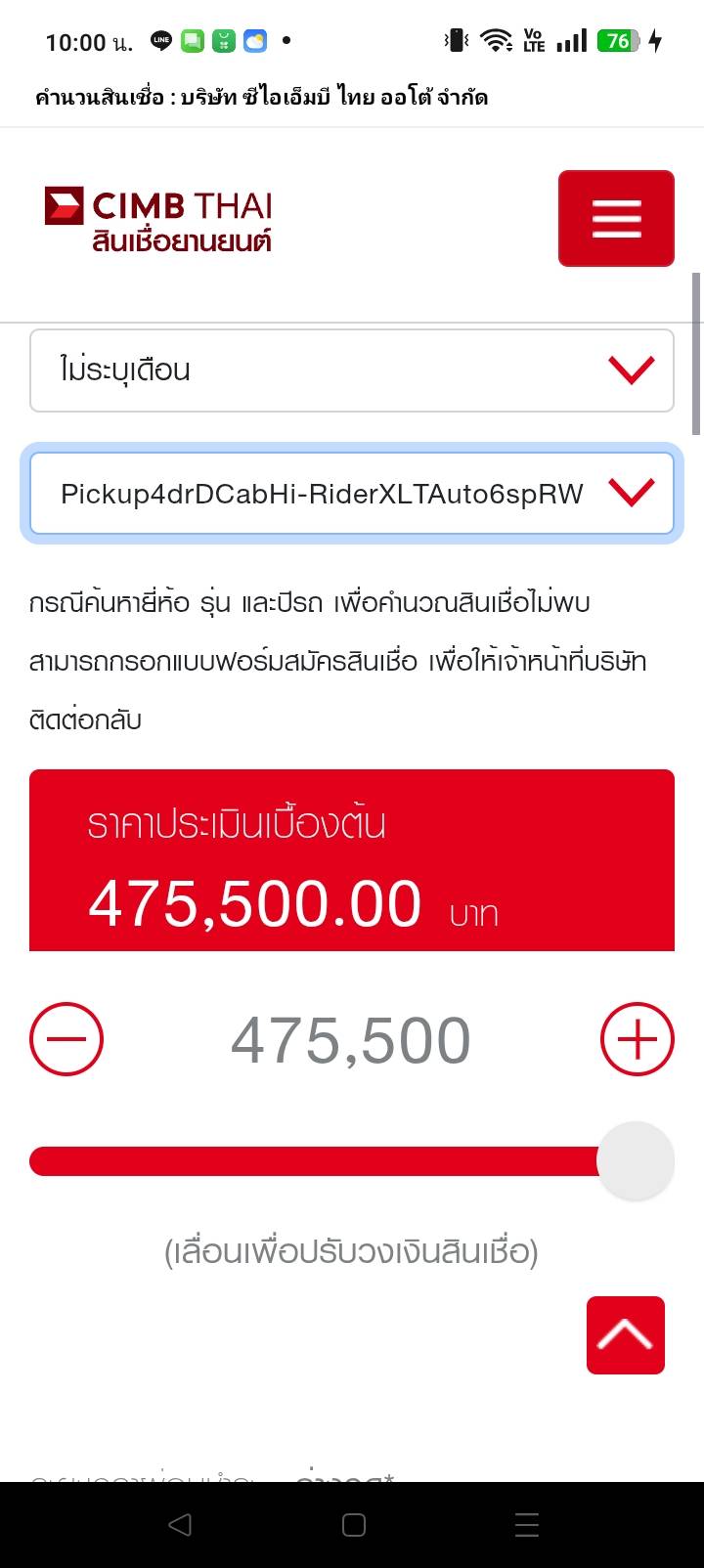Decrease the loan amount with minus
The width and height of the screenshot is (704, 1568).
click(x=66, y=1039)
